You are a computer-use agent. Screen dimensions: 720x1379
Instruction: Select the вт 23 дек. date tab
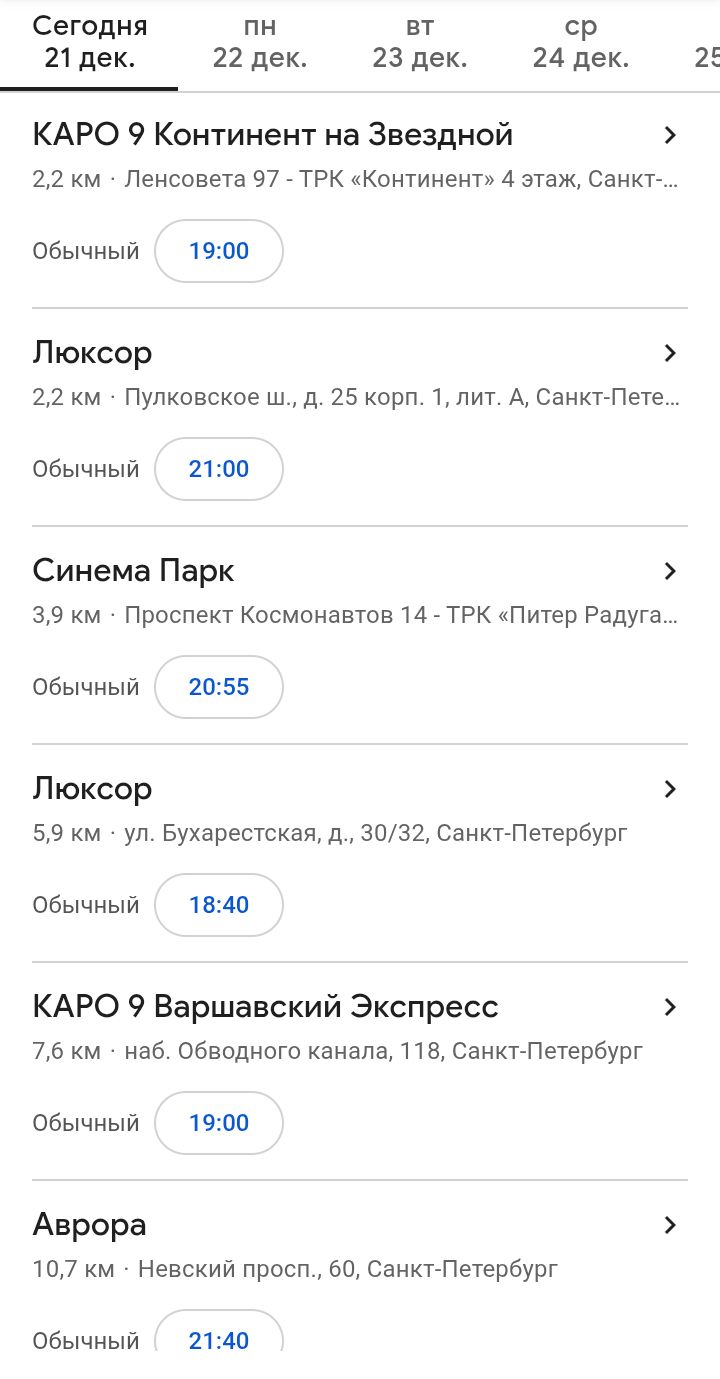[419, 42]
